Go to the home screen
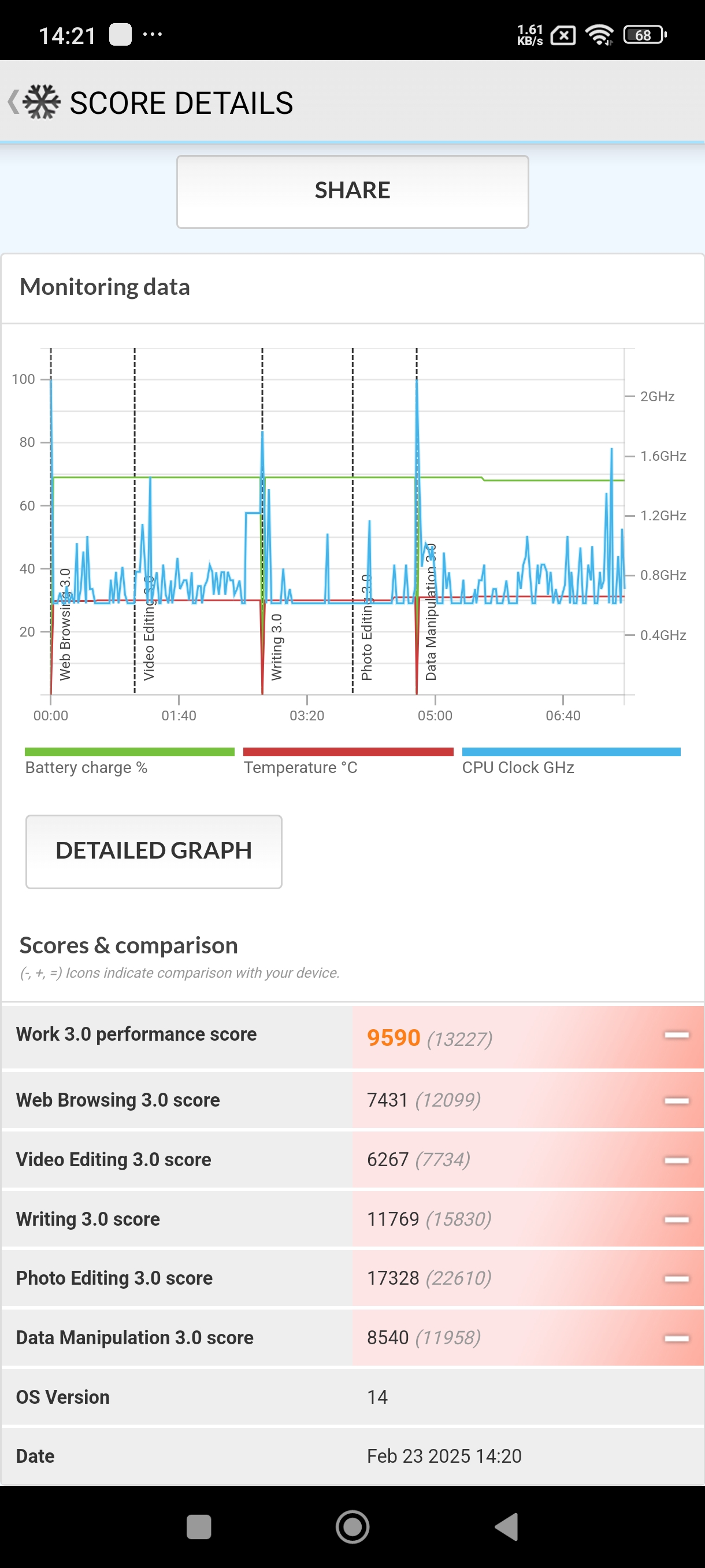Viewport: 705px width, 1568px height. 352,1526
